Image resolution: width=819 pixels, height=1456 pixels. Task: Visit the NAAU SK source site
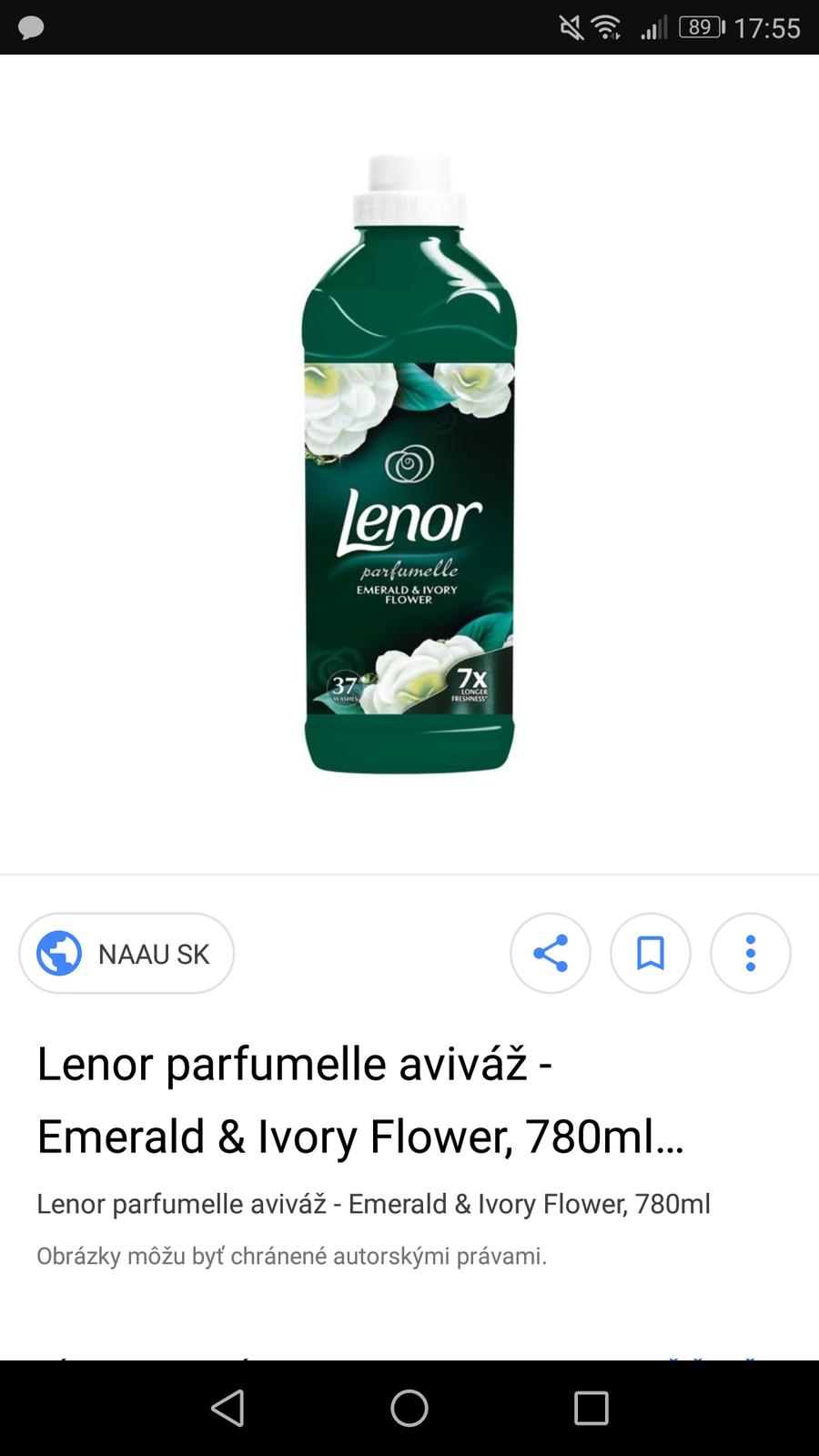tap(126, 954)
